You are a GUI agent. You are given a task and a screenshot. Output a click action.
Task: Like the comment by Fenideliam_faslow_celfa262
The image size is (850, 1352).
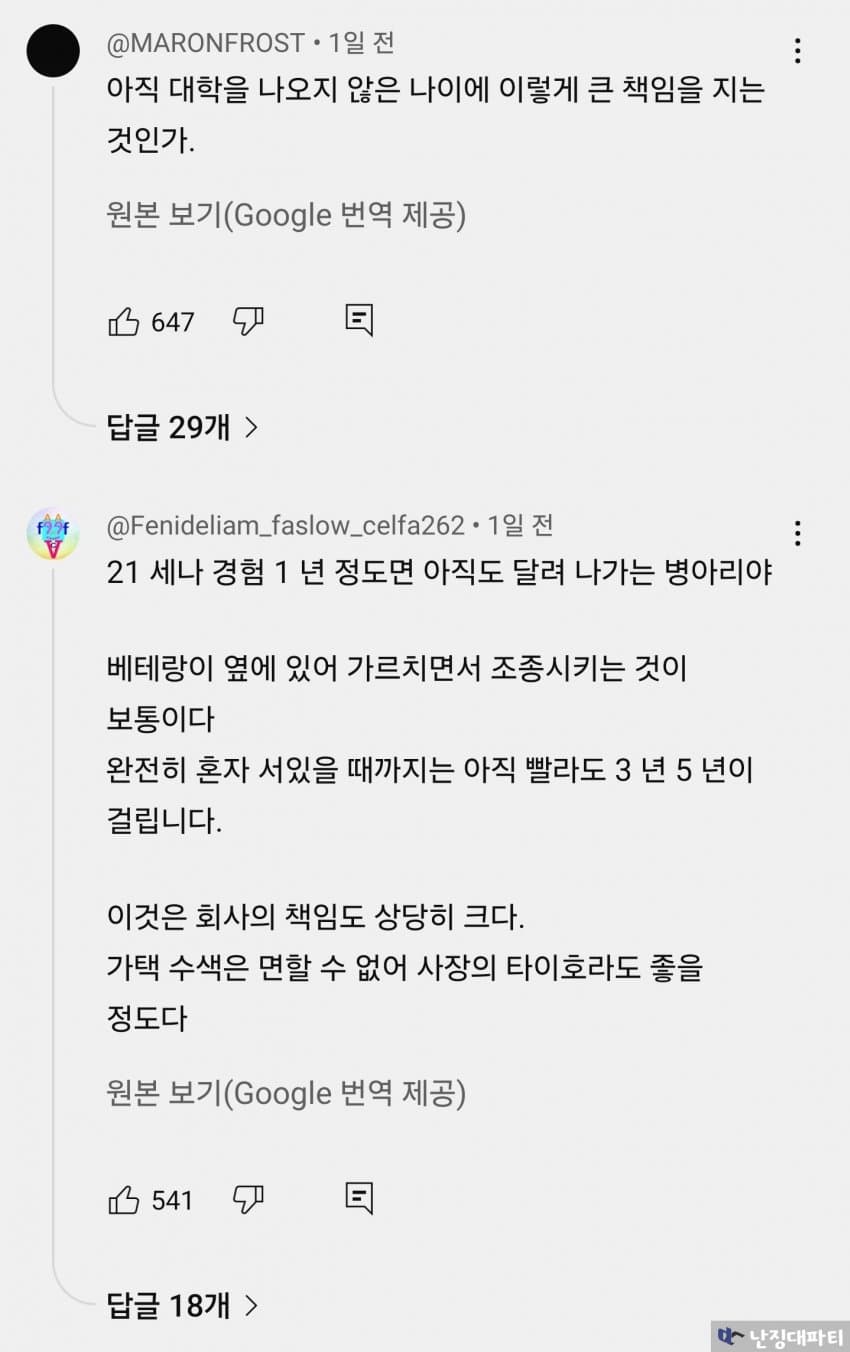[124, 1199]
